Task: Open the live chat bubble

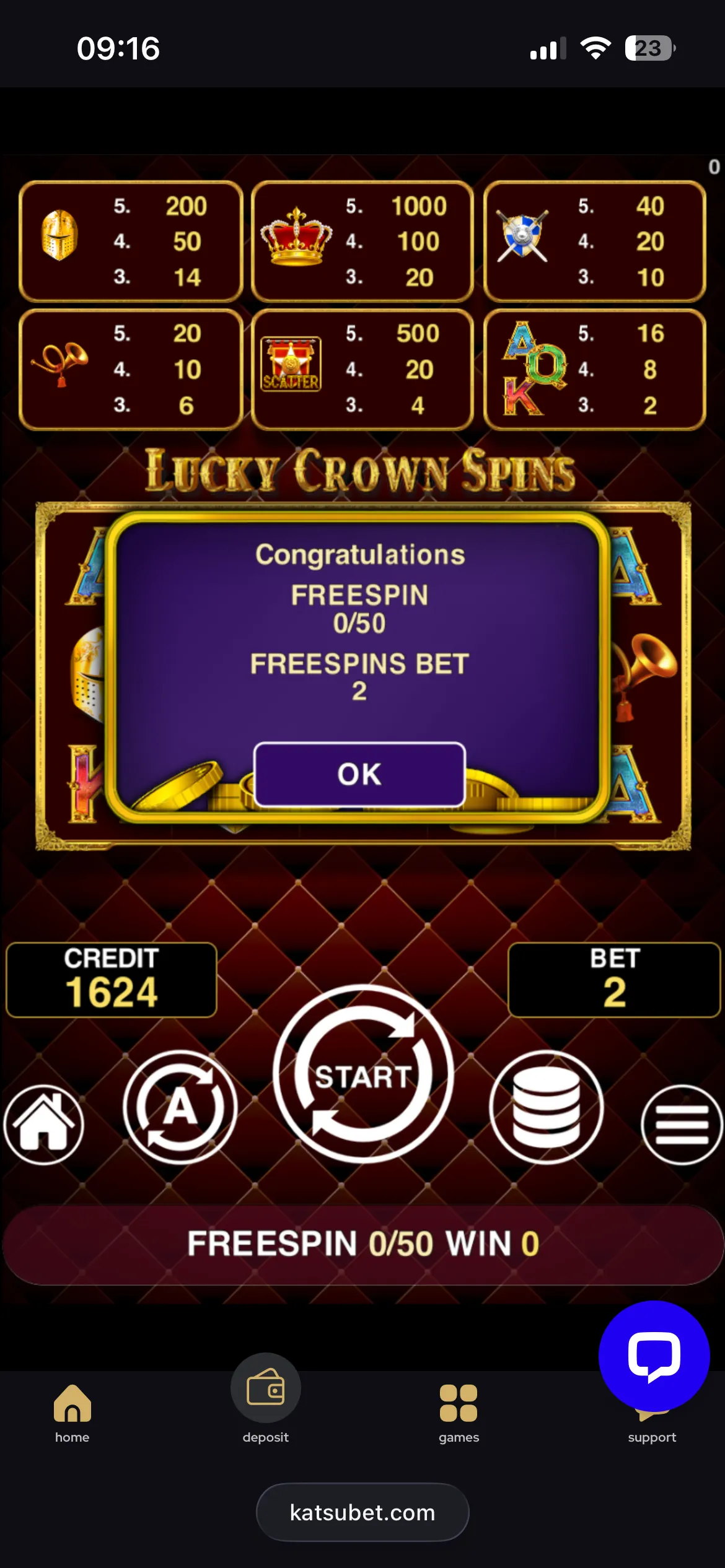Action: [x=654, y=1356]
